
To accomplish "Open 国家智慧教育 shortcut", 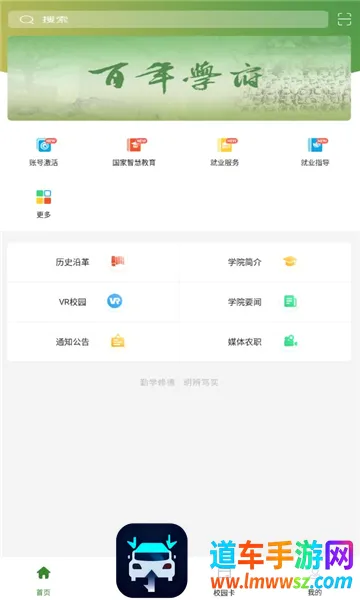I will pyautogui.click(x=134, y=152).
